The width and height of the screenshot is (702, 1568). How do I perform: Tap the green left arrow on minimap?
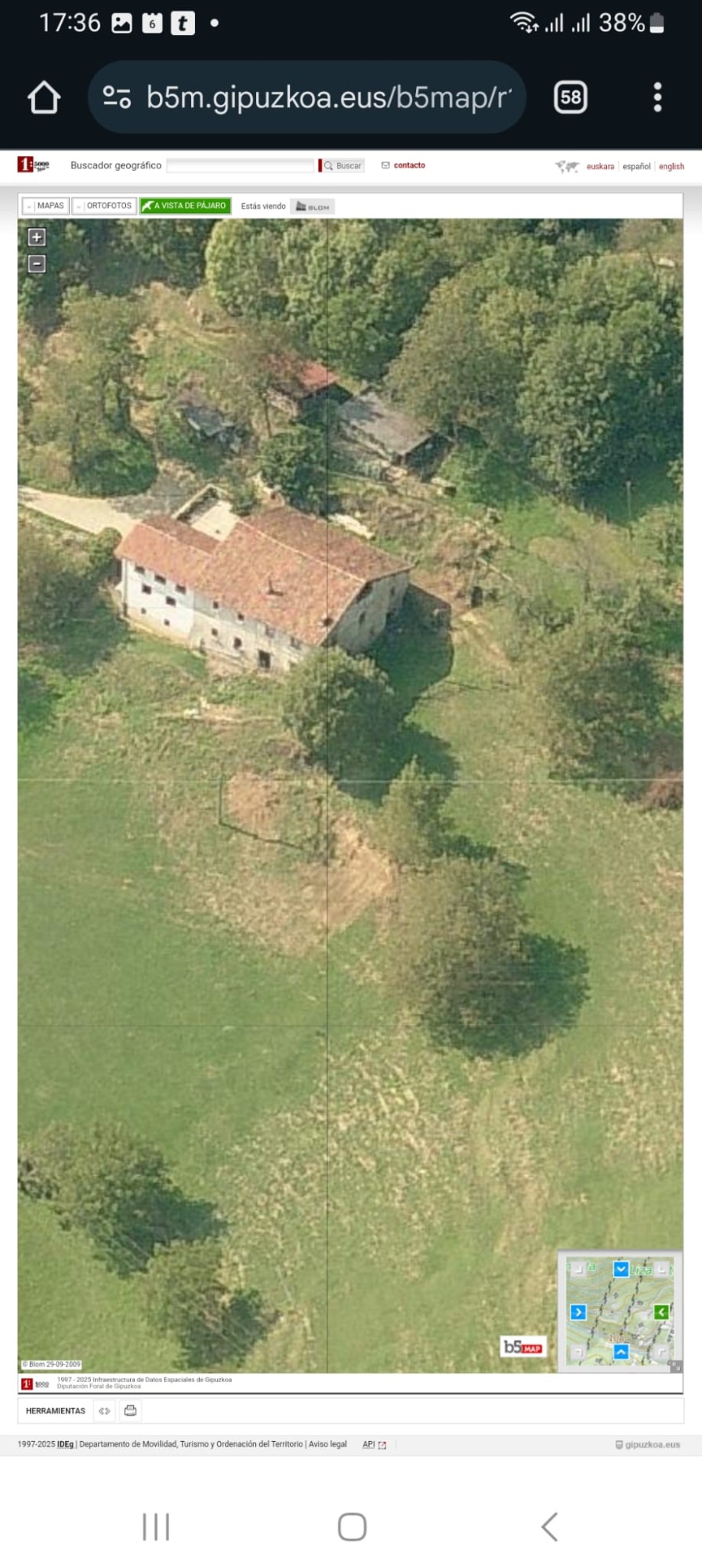[661, 1312]
